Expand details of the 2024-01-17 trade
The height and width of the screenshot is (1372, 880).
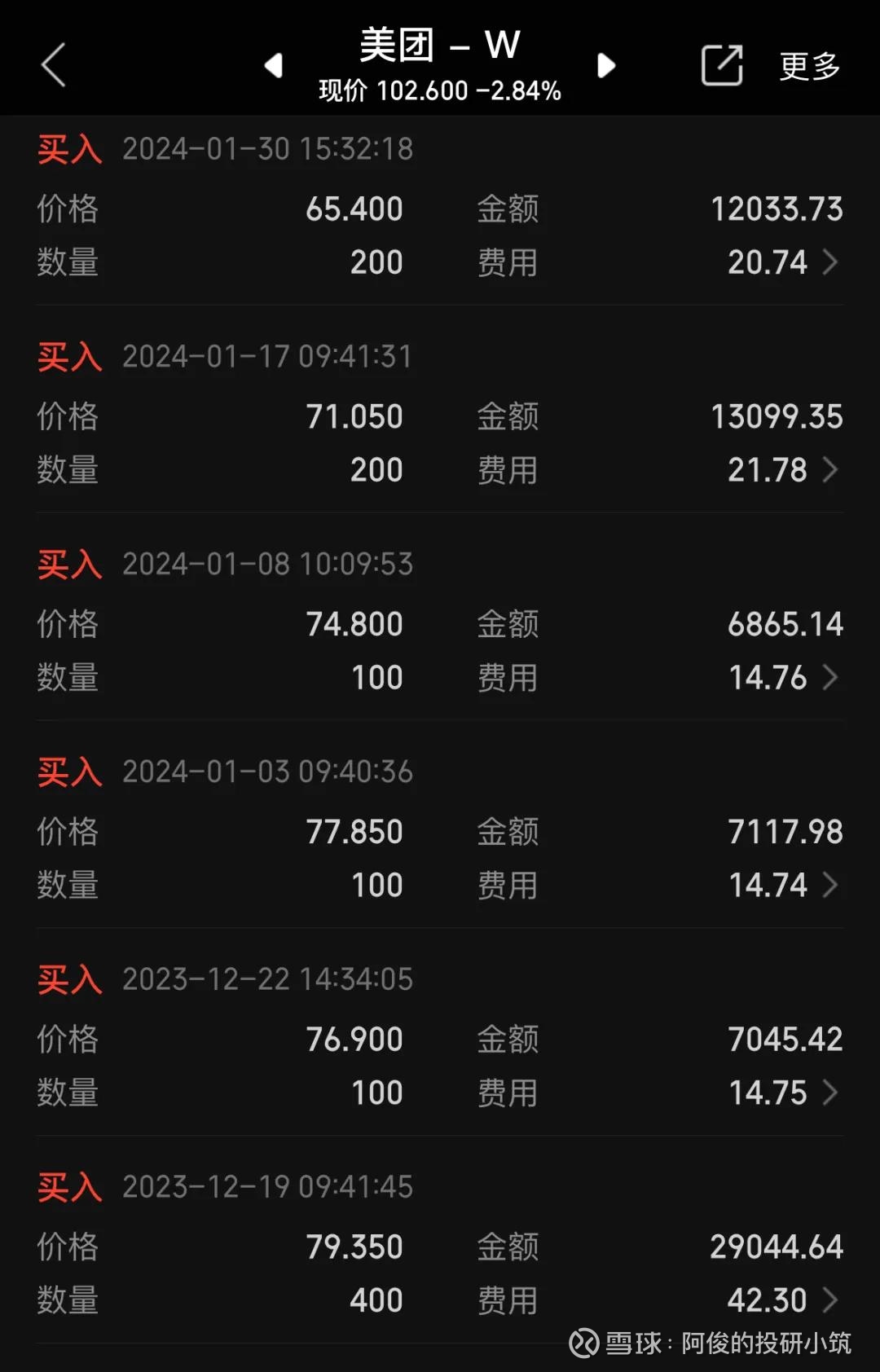coord(831,470)
